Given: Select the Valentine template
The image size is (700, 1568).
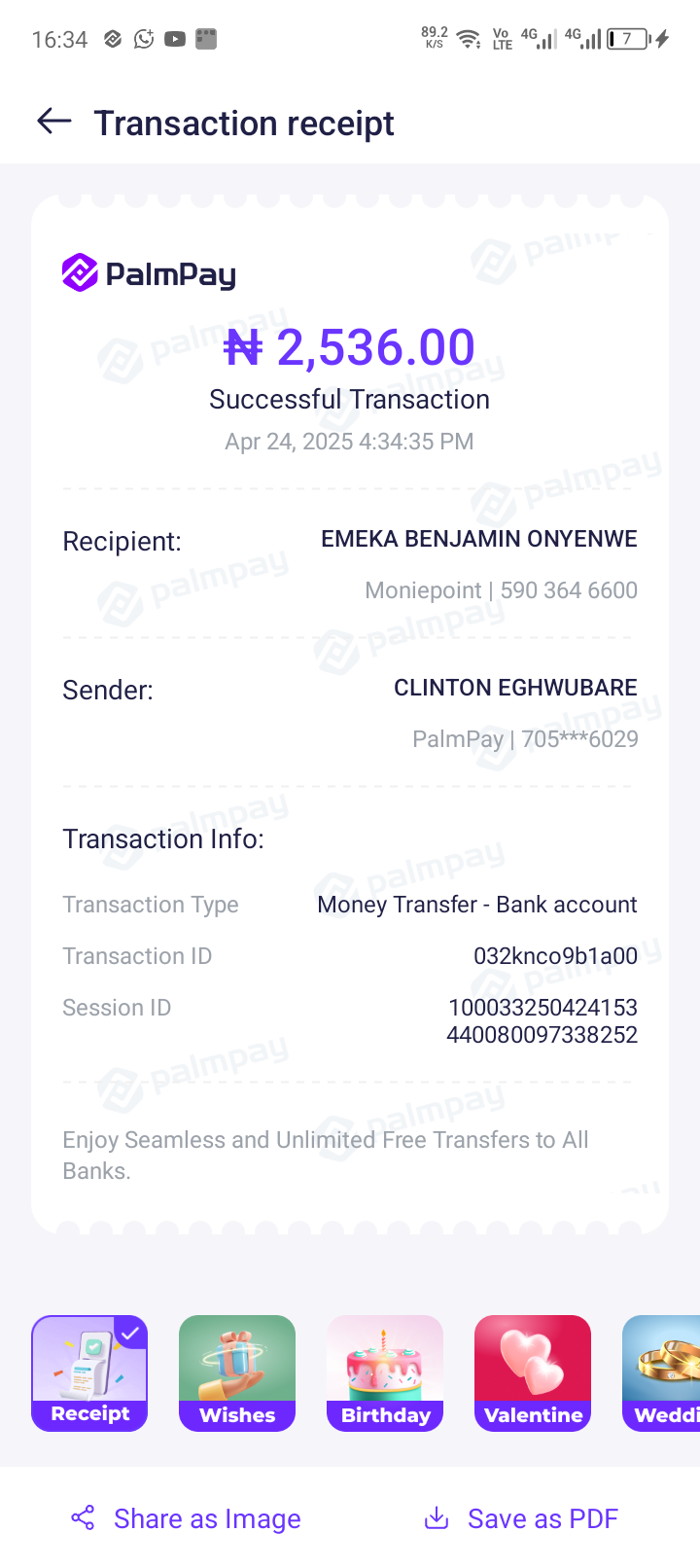Looking at the screenshot, I should click(533, 1372).
